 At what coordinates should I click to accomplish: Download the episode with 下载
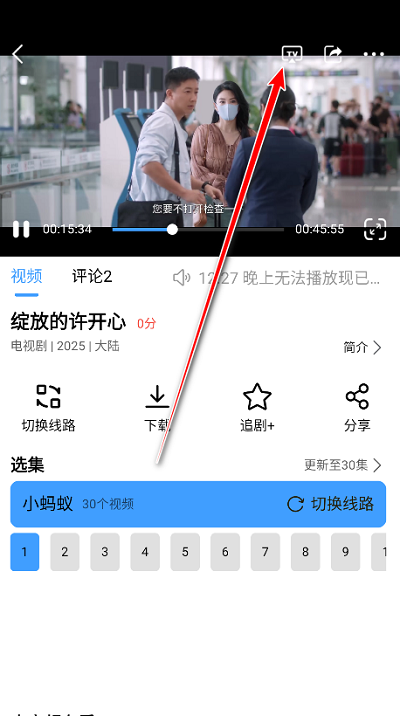pyautogui.click(x=157, y=409)
